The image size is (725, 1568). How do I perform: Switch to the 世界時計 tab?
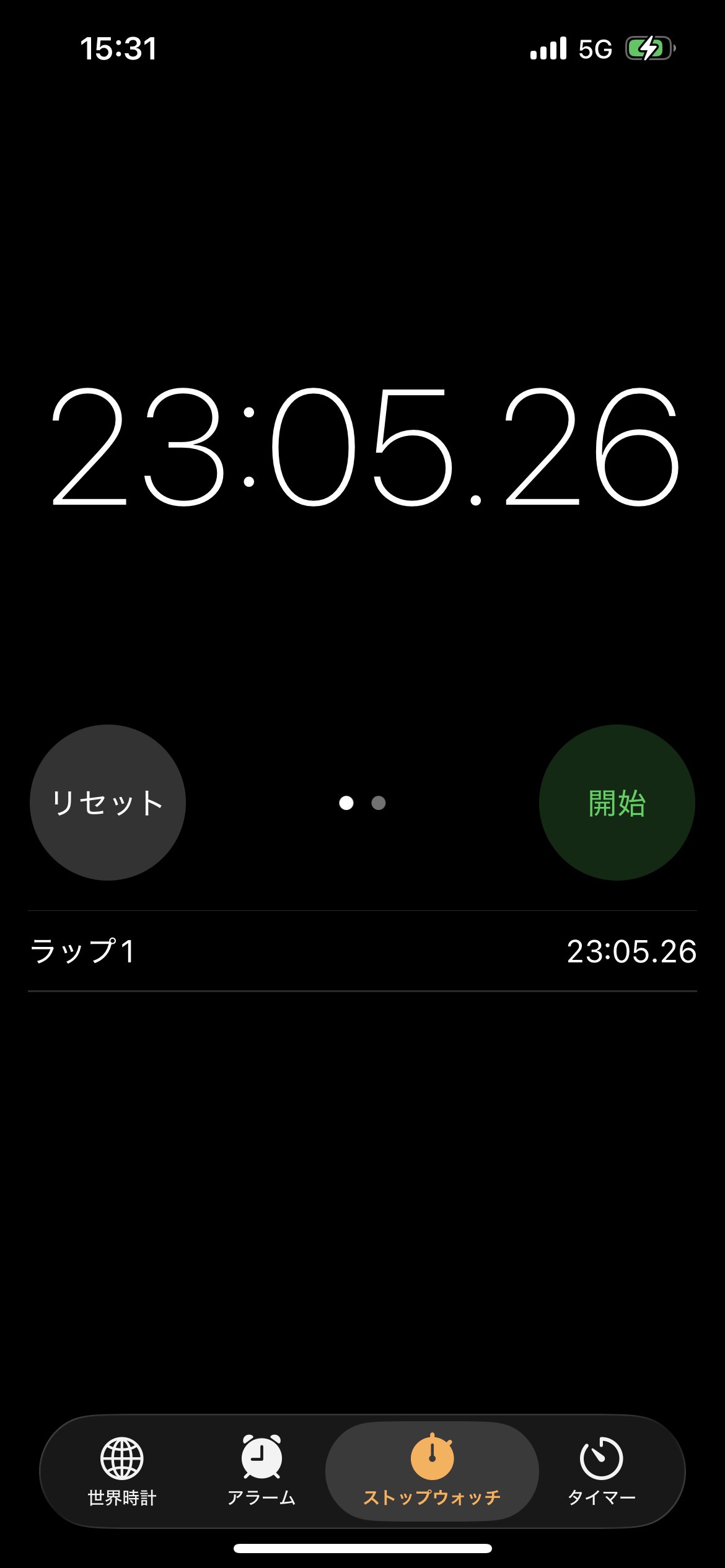click(122, 1470)
